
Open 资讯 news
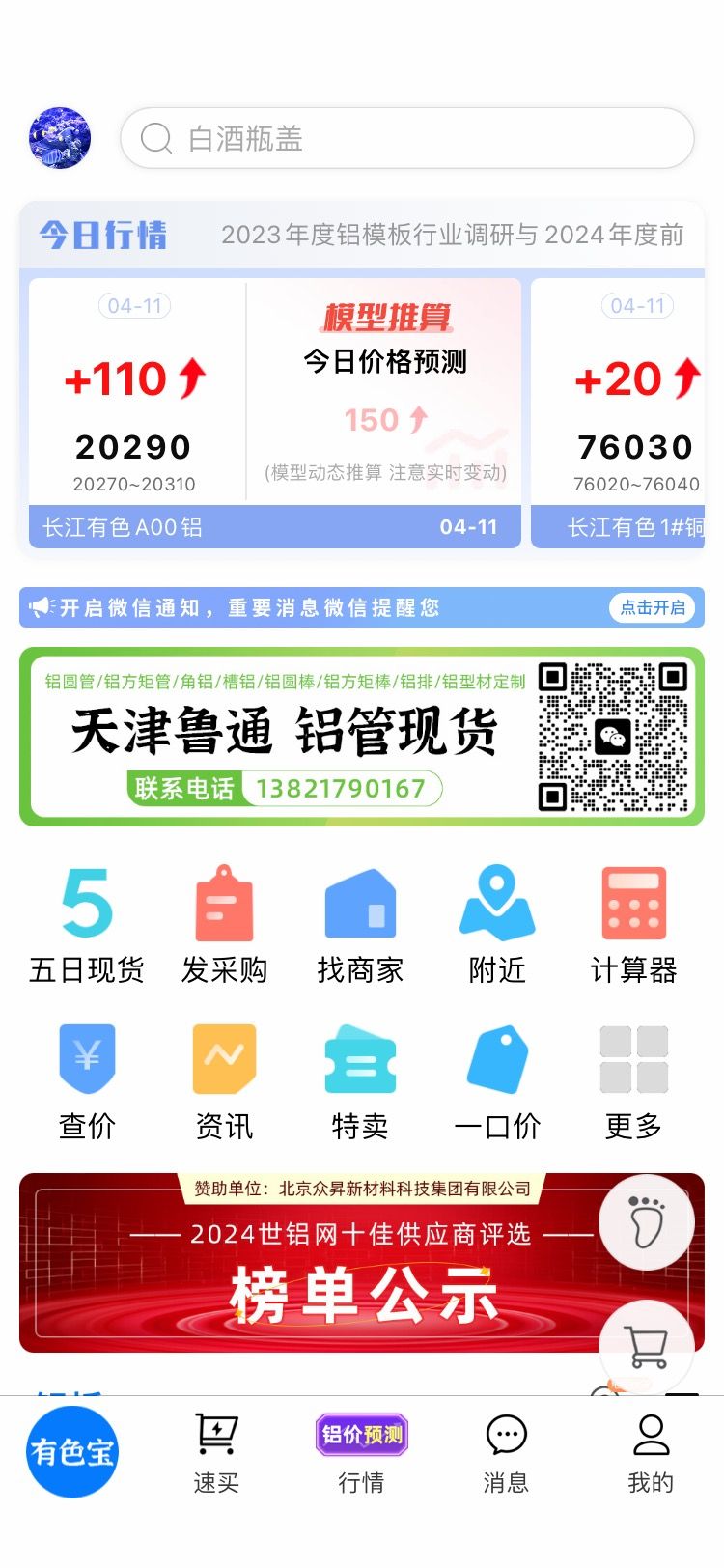pyautogui.click(x=224, y=1083)
